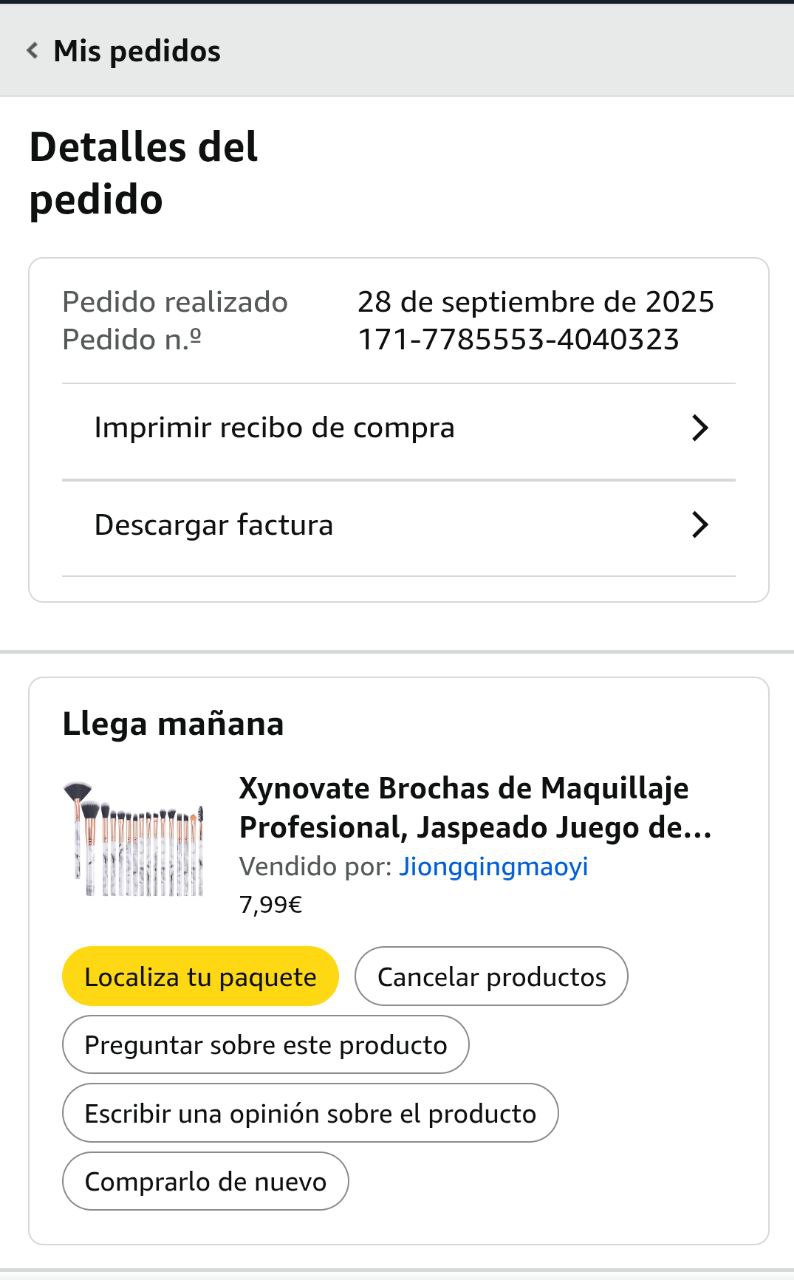Tap Comprarlo de nuevo
The height and width of the screenshot is (1280, 794).
tap(205, 1181)
